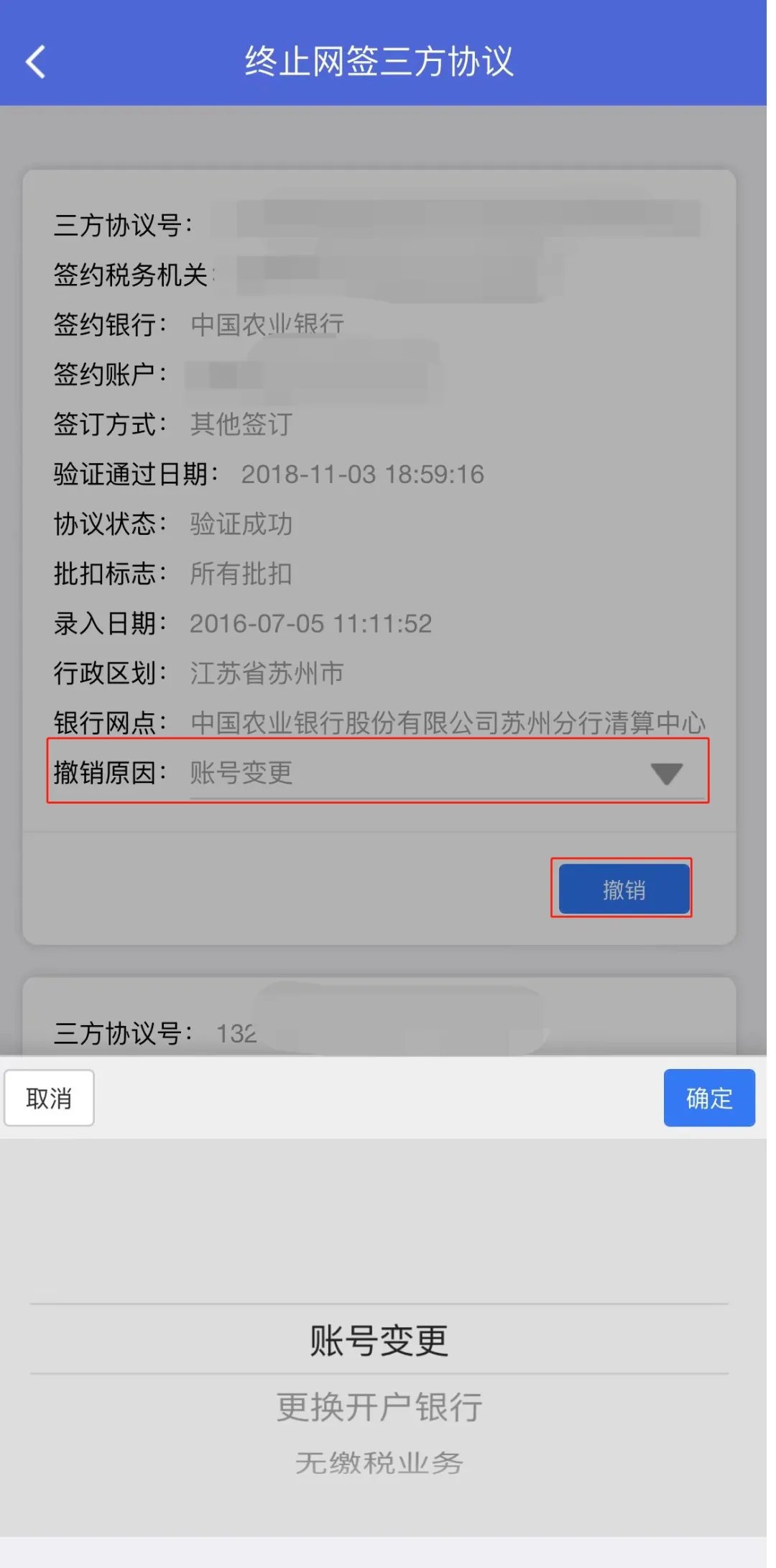Confirm the selection with 确定
776x1568 pixels.
tap(708, 1098)
